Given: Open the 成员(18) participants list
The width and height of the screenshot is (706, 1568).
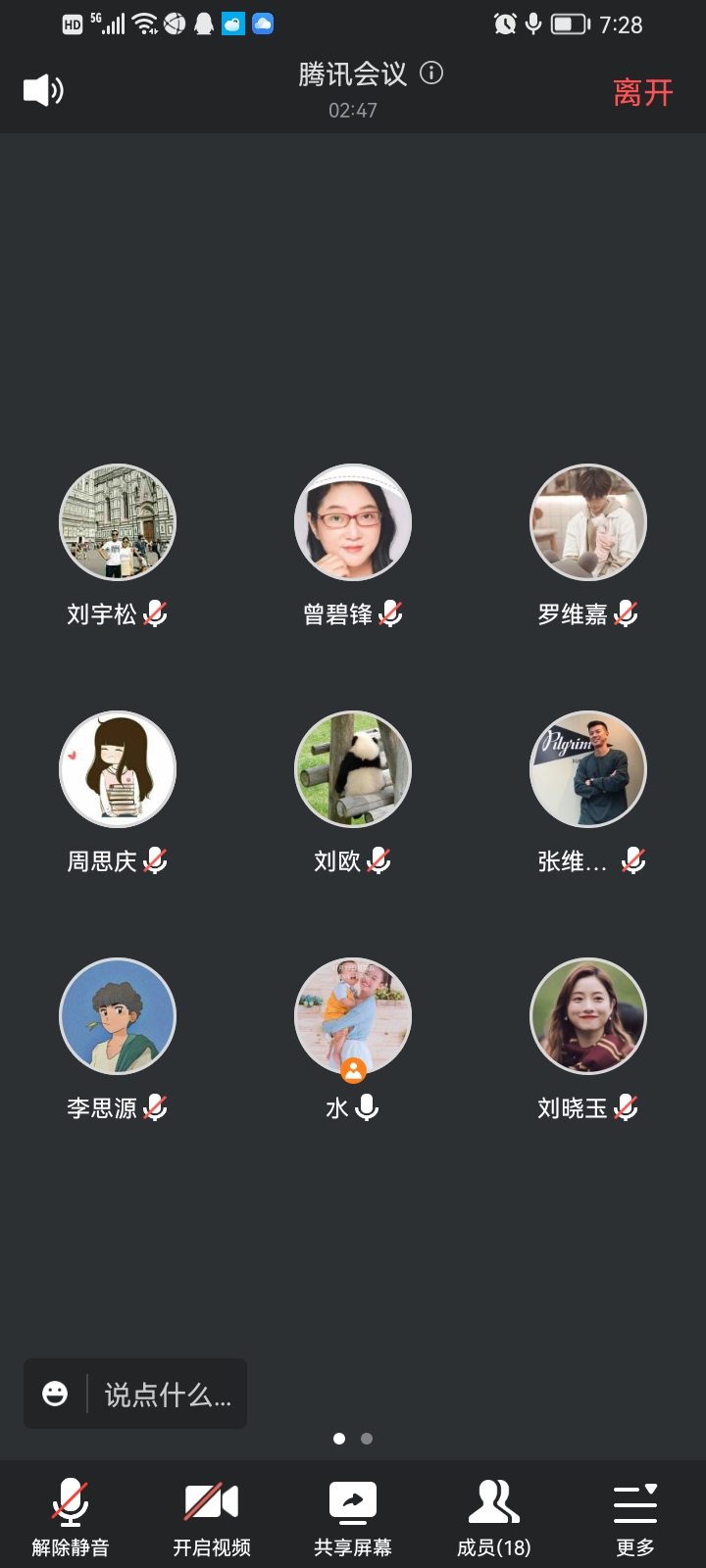Looking at the screenshot, I should (x=494, y=1516).
